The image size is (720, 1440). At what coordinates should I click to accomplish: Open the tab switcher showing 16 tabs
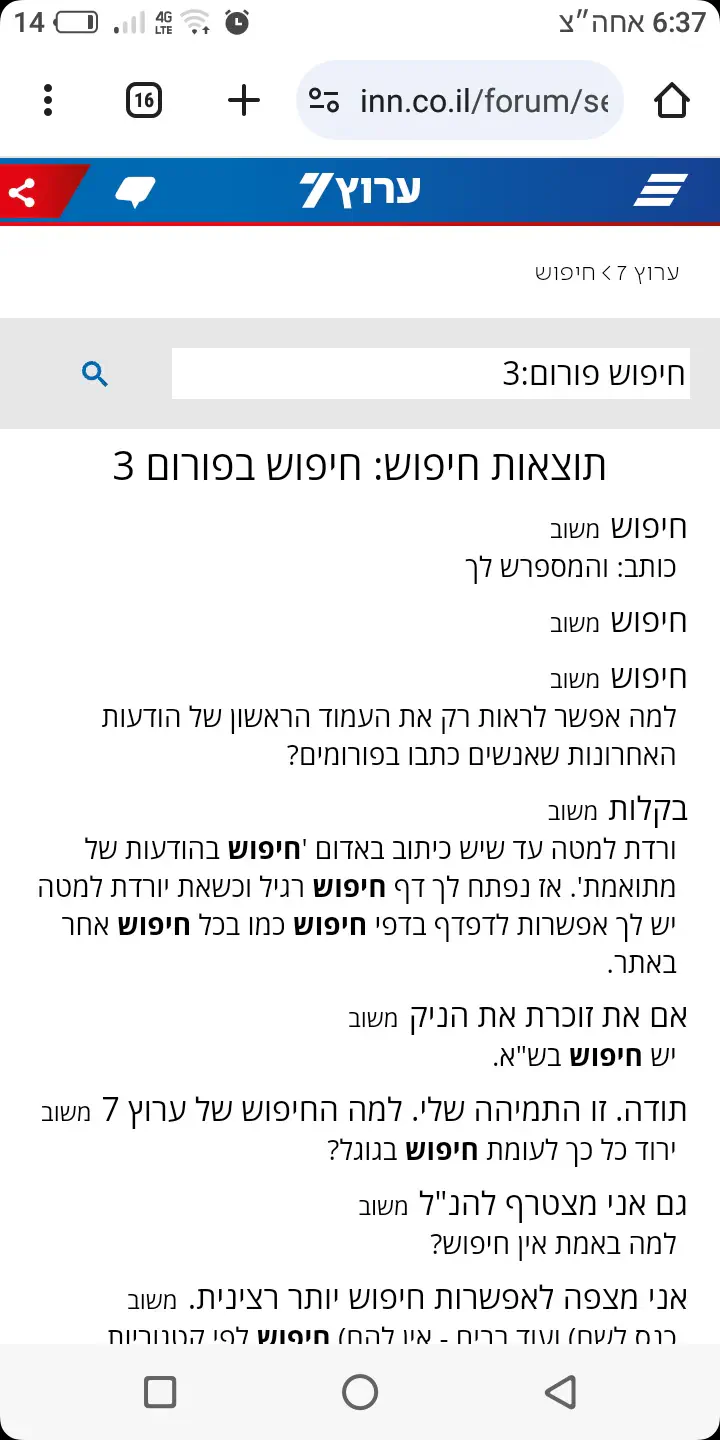pos(144,100)
